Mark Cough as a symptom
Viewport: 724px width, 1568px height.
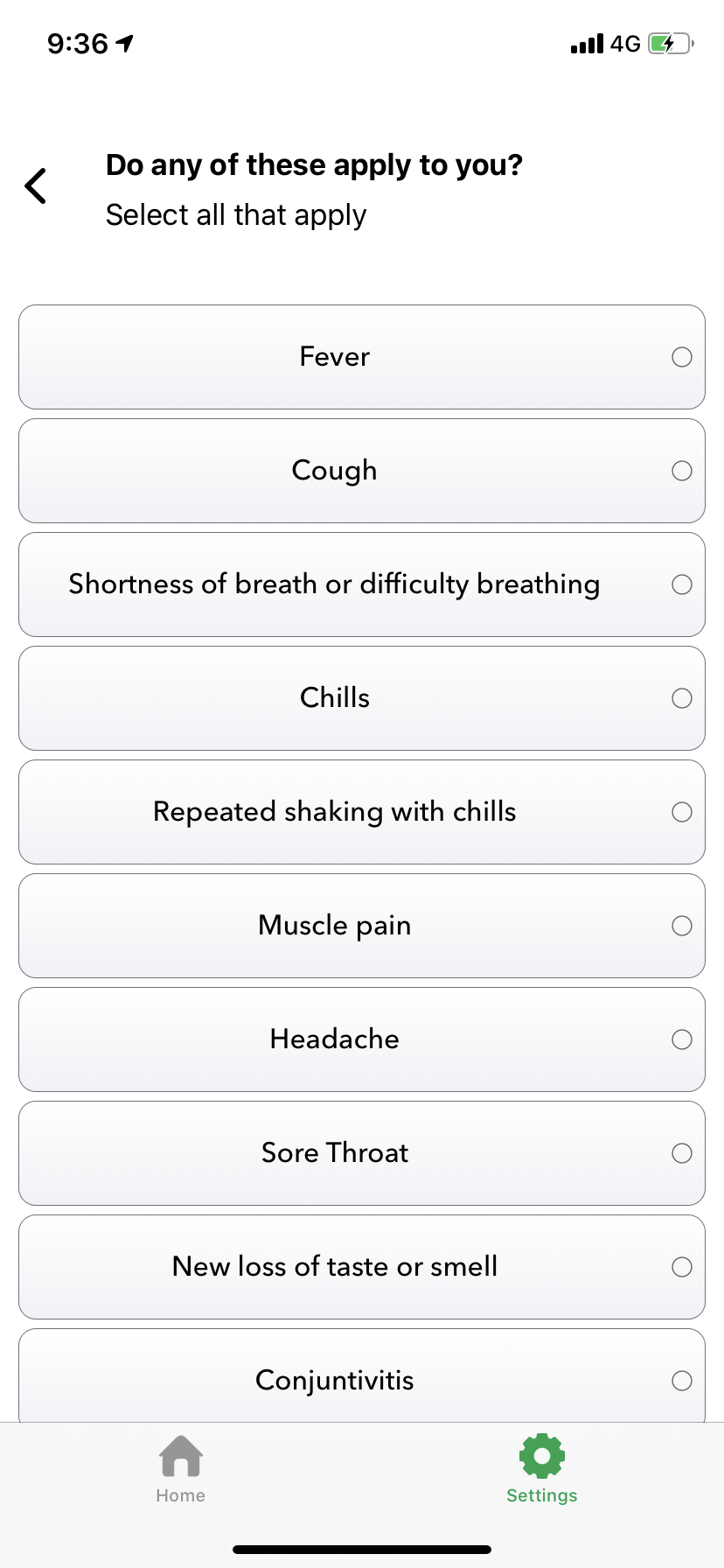(x=361, y=471)
